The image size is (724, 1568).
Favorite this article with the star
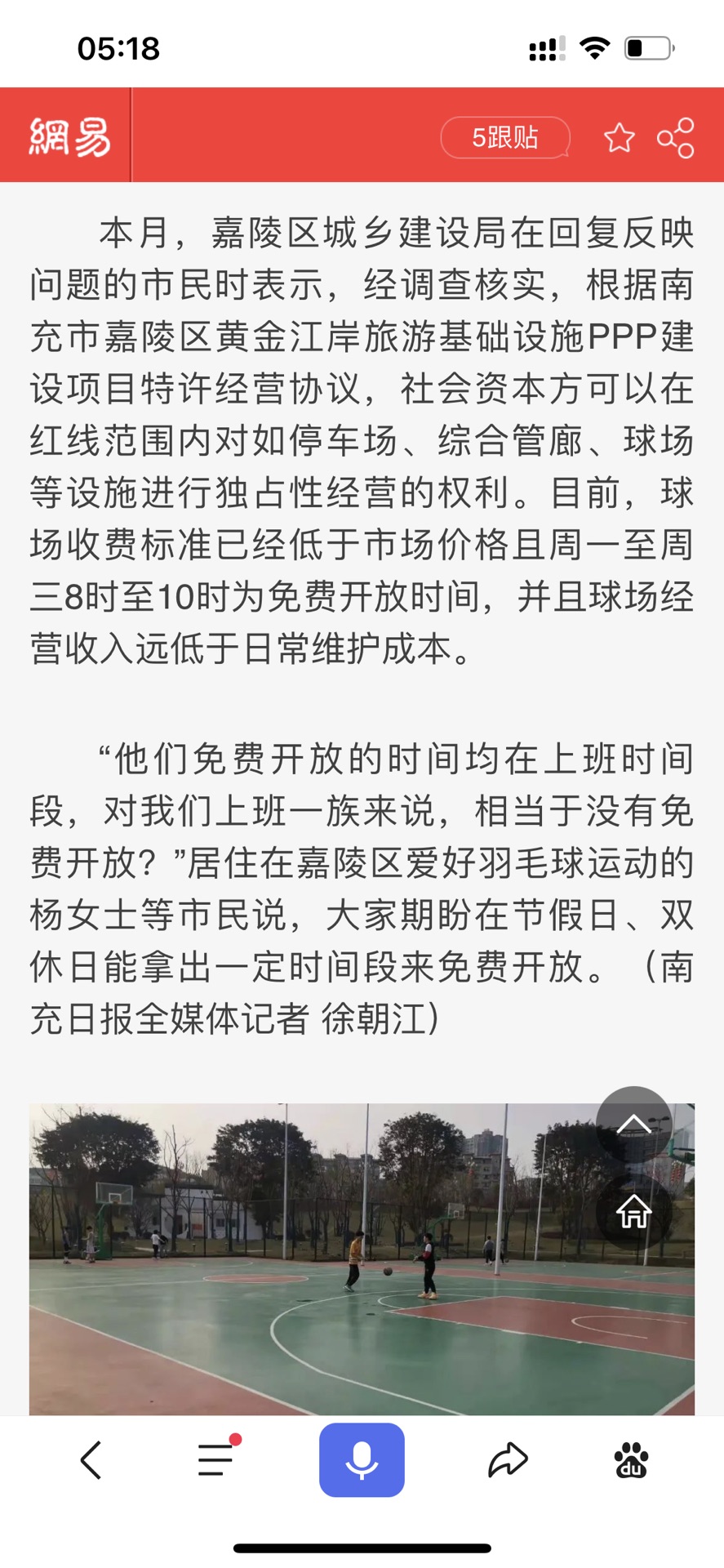pyautogui.click(x=619, y=137)
